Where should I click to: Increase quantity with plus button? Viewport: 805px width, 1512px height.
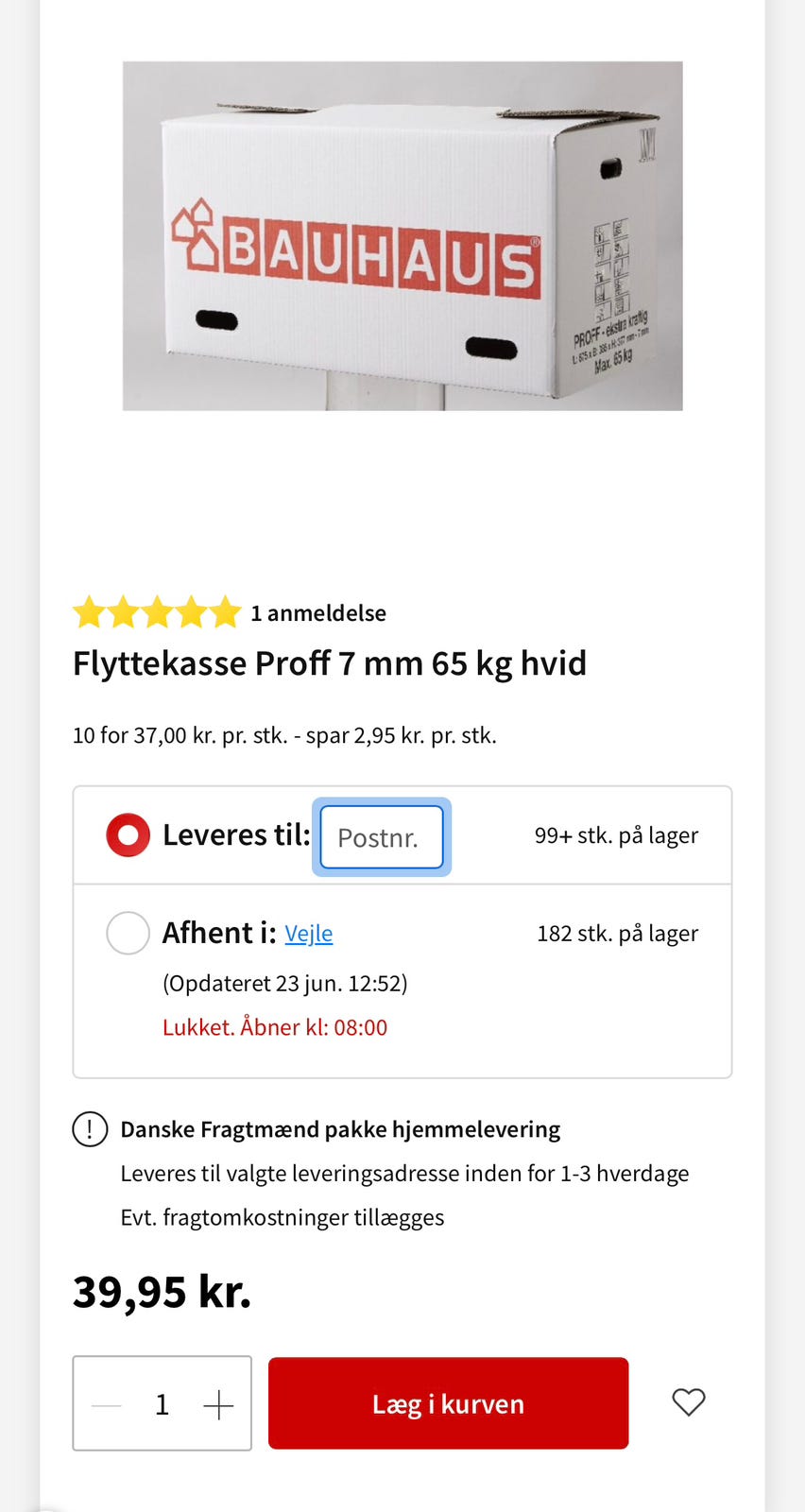pyautogui.click(x=218, y=1405)
